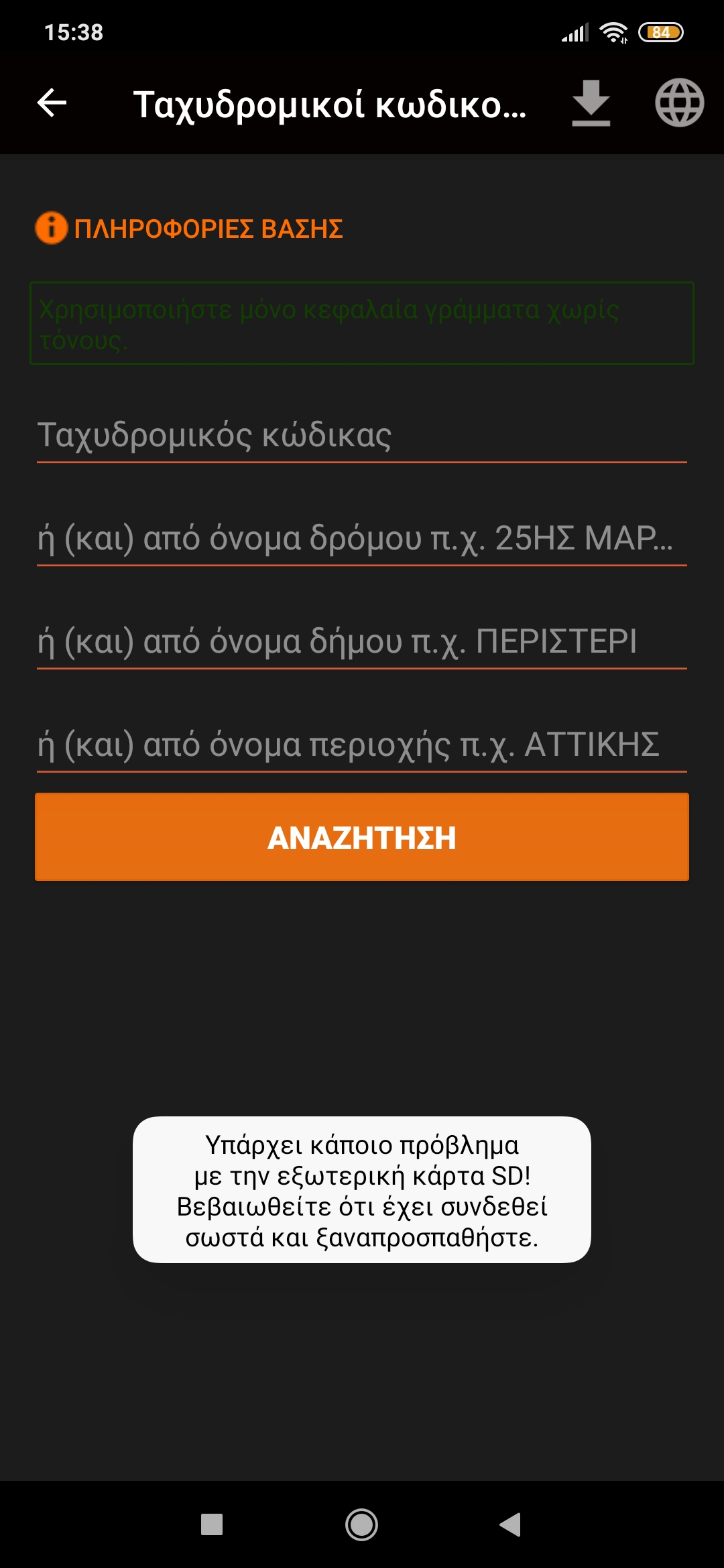Open the globe icon in the app bar
Image resolution: width=724 pixels, height=1568 pixels.
(x=678, y=103)
